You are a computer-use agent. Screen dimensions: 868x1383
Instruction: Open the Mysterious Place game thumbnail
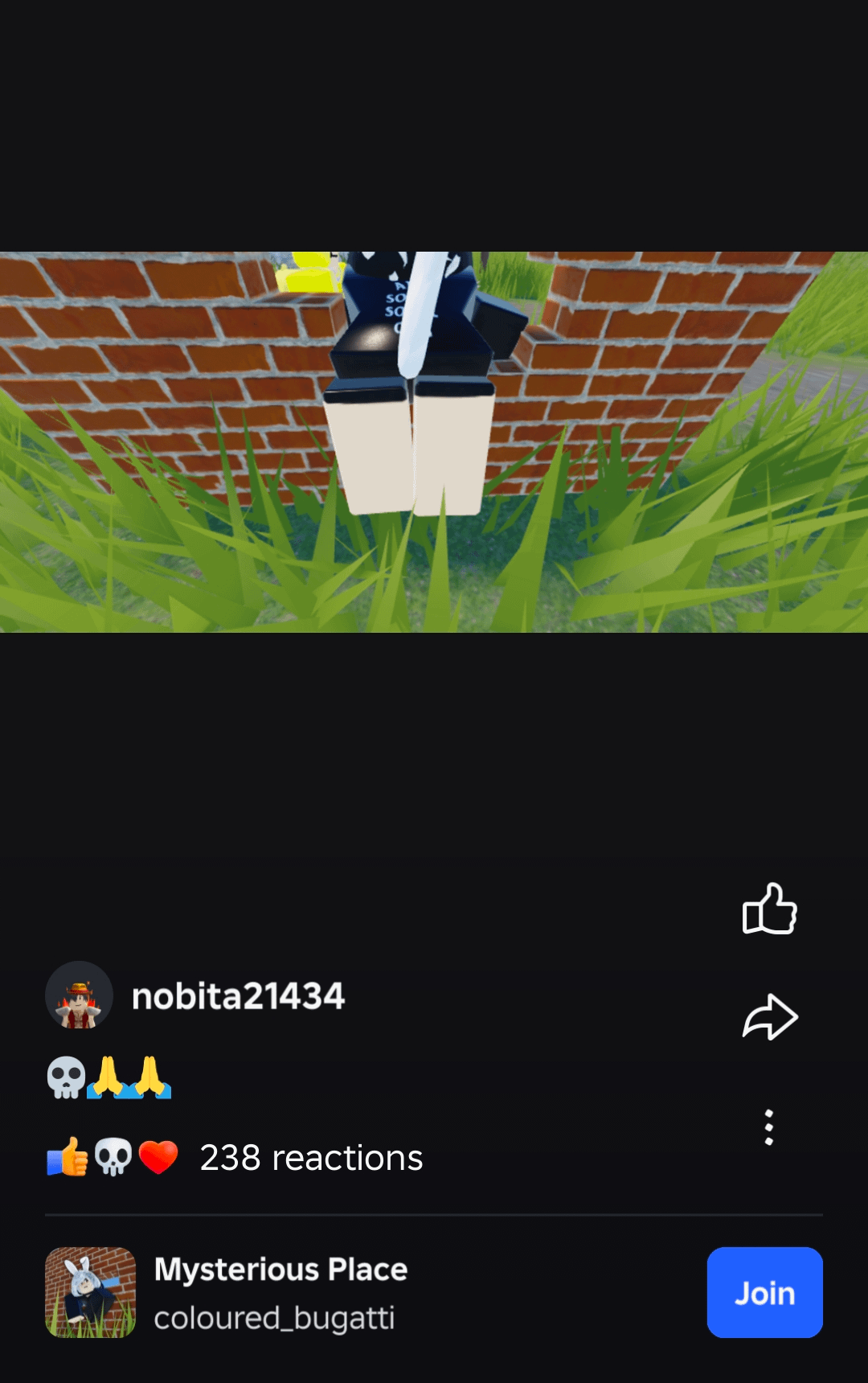(90, 1292)
